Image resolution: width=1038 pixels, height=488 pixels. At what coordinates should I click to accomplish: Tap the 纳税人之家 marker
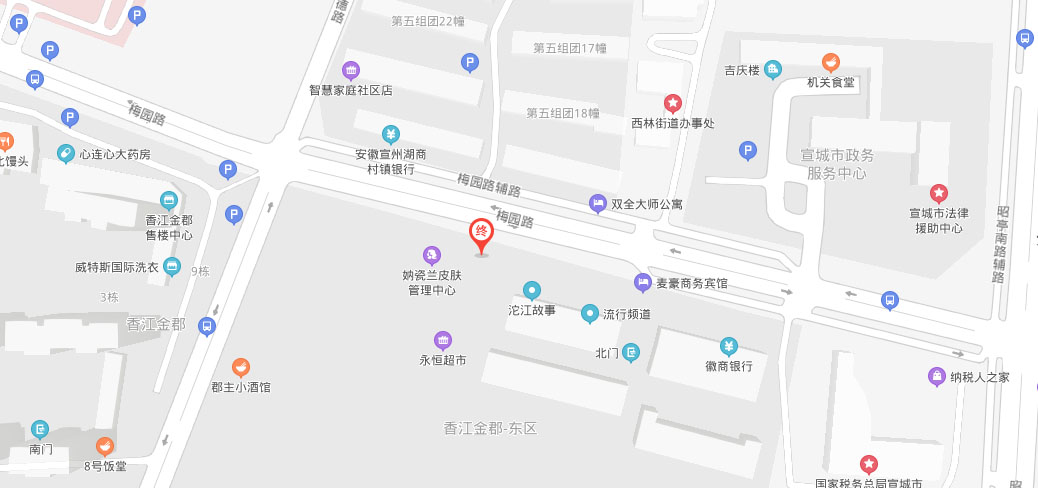[936, 376]
